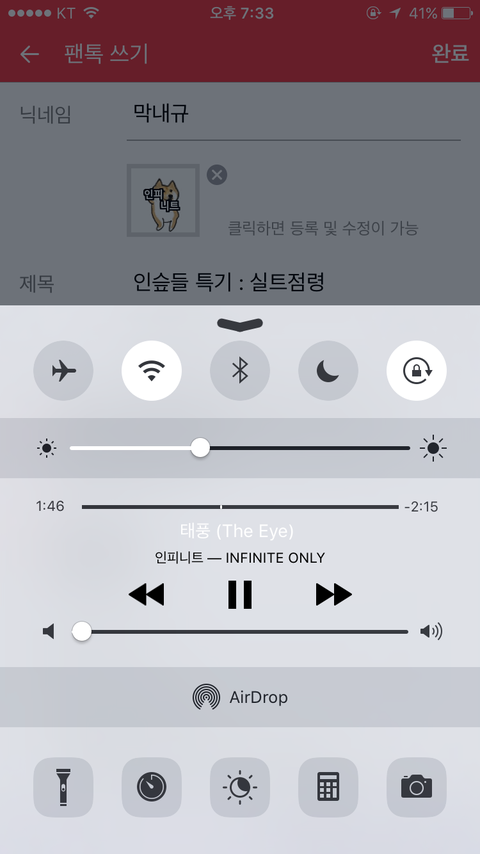The height and width of the screenshot is (854, 480).
Task: Launch the camera
Action: point(416,787)
